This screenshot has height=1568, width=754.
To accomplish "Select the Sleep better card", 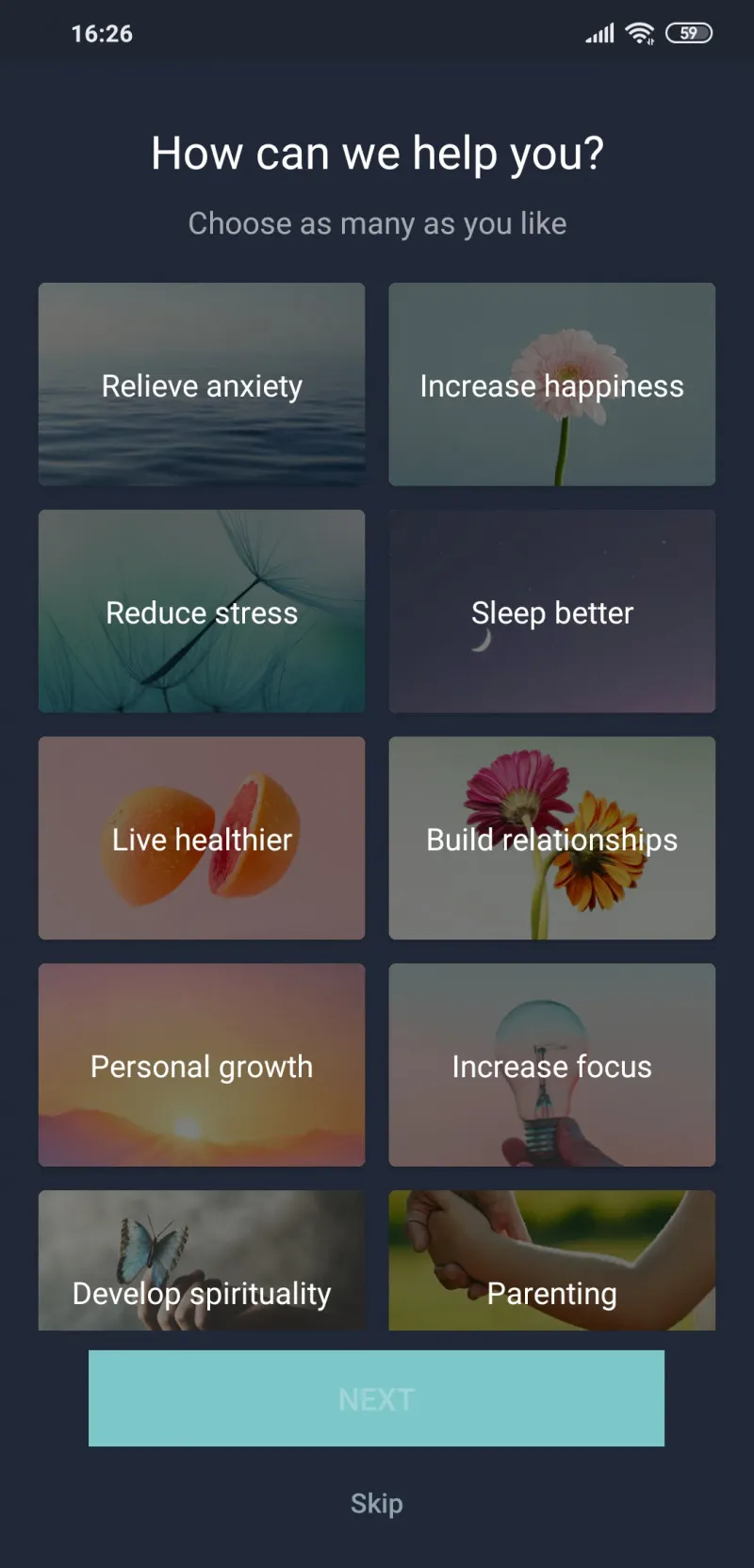I will [552, 612].
